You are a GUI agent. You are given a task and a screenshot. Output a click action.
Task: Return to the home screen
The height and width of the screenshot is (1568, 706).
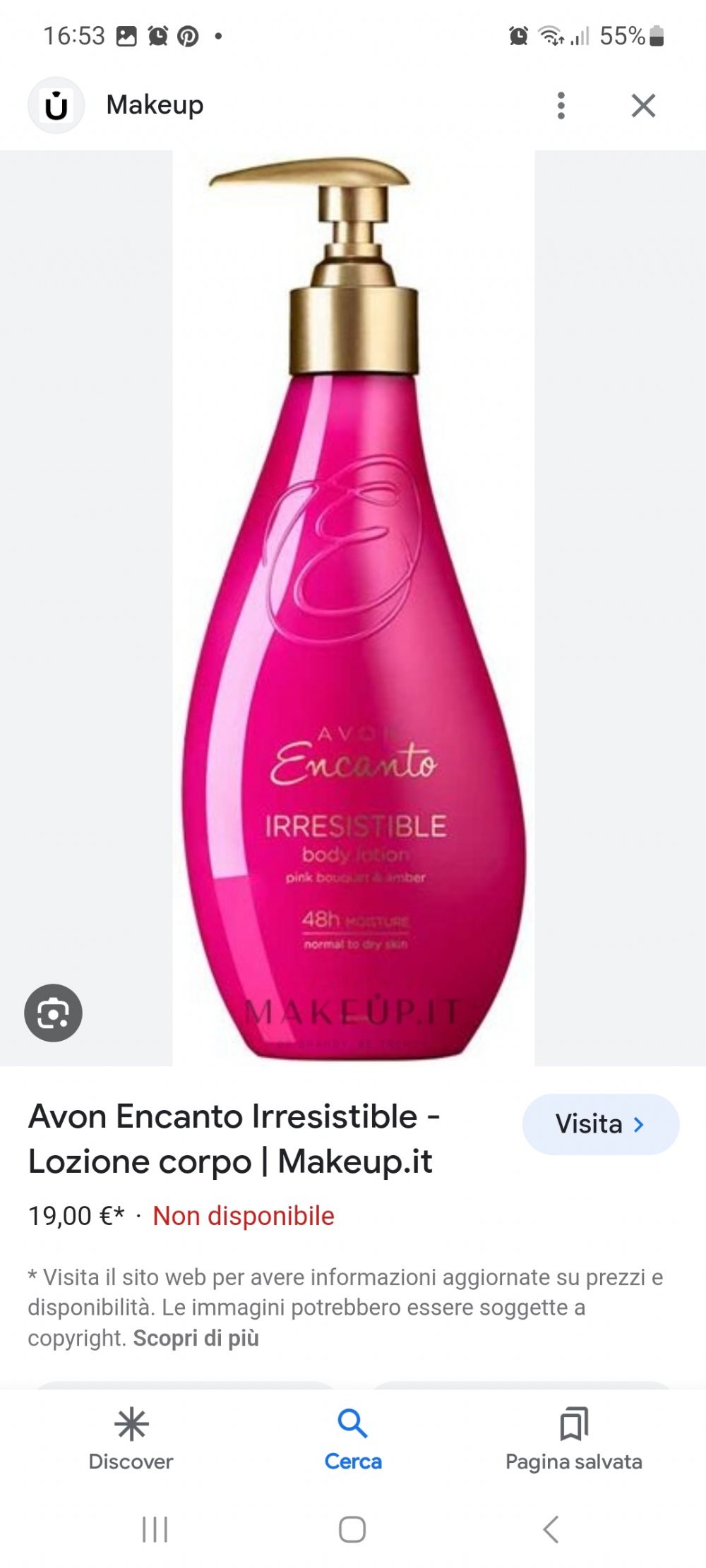tap(352, 1529)
